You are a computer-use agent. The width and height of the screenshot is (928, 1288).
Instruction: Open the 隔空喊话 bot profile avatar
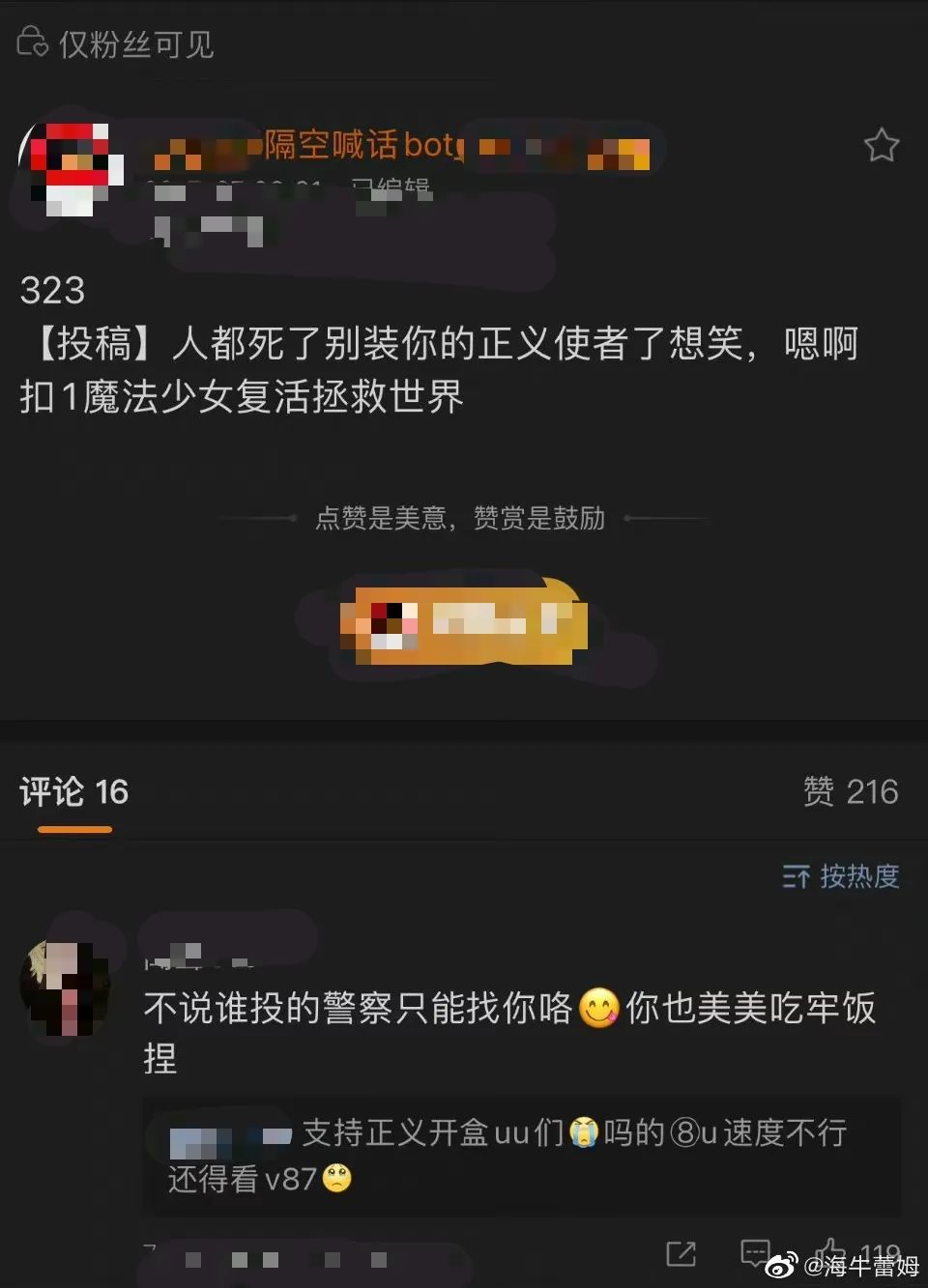tap(70, 168)
